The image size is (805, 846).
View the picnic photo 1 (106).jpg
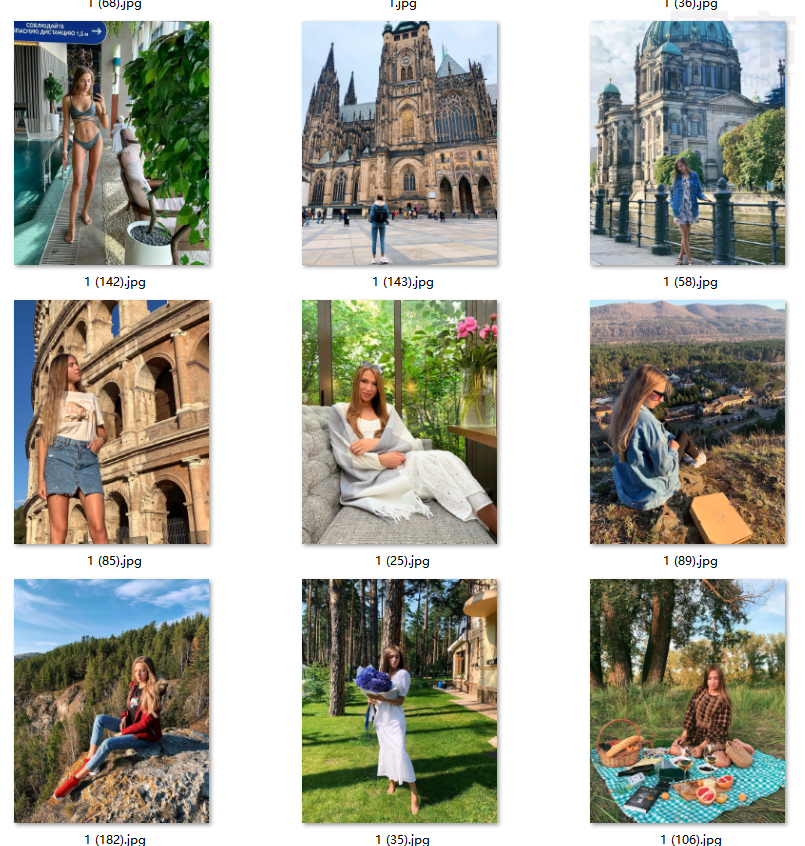pos(687,701)
